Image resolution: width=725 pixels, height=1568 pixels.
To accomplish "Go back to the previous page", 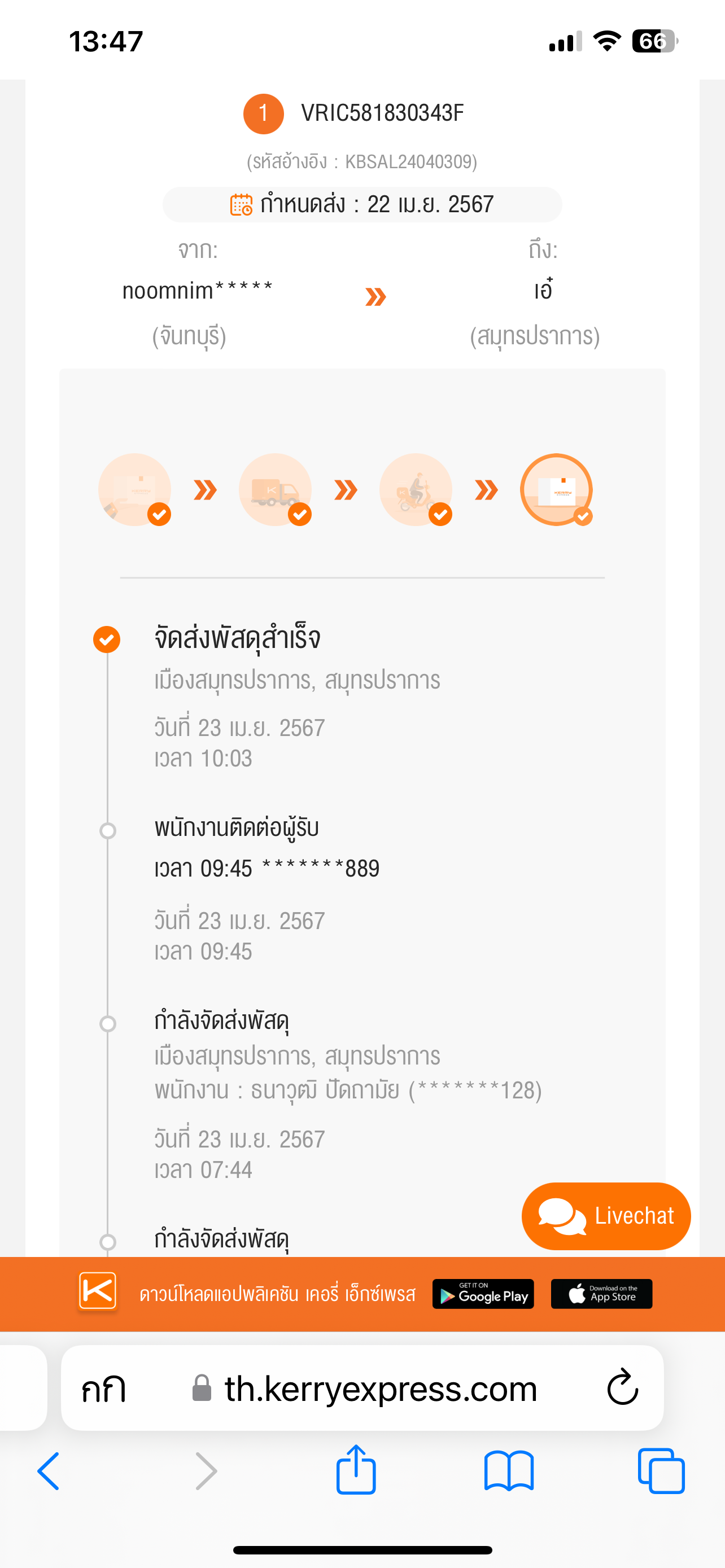I will (49, 1470).
